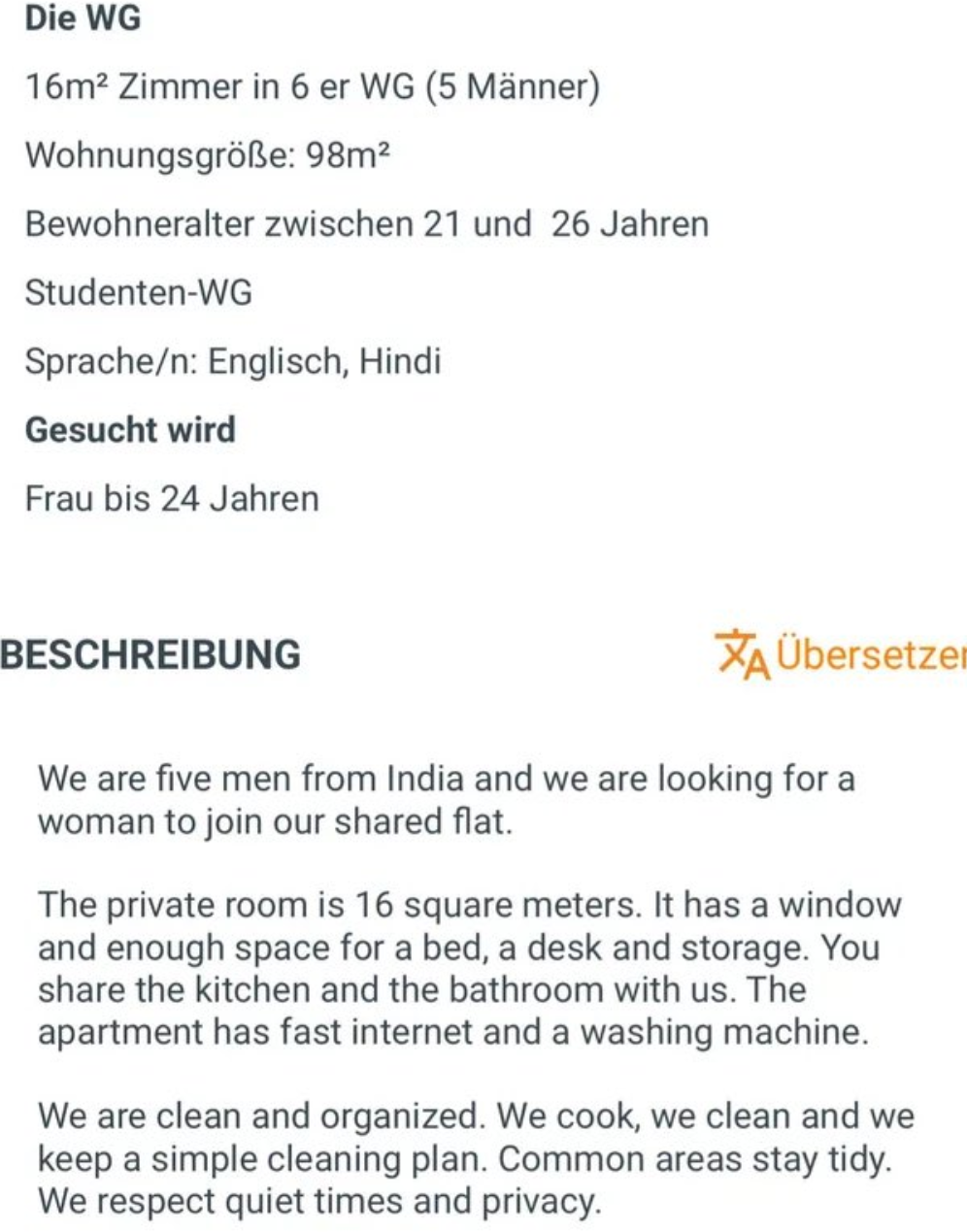967x1232 pixels.
Task: Translate the description with Übersetzen
Action: click(843, 653)
